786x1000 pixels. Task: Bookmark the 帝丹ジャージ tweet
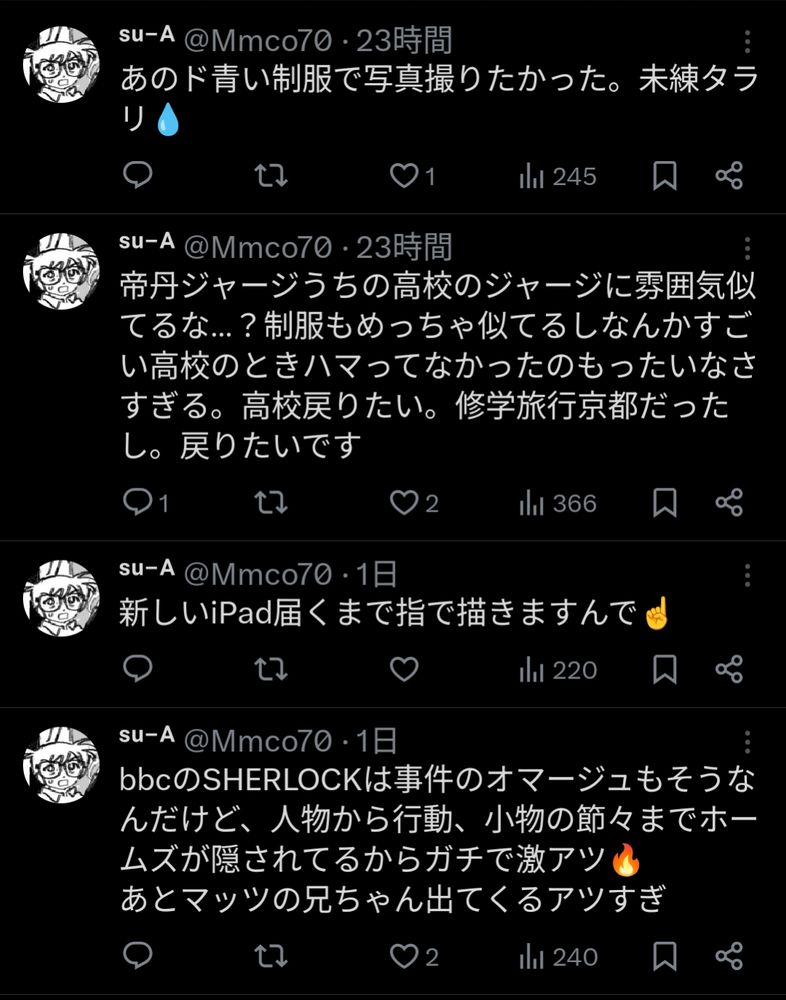click(x=665, y=503)
